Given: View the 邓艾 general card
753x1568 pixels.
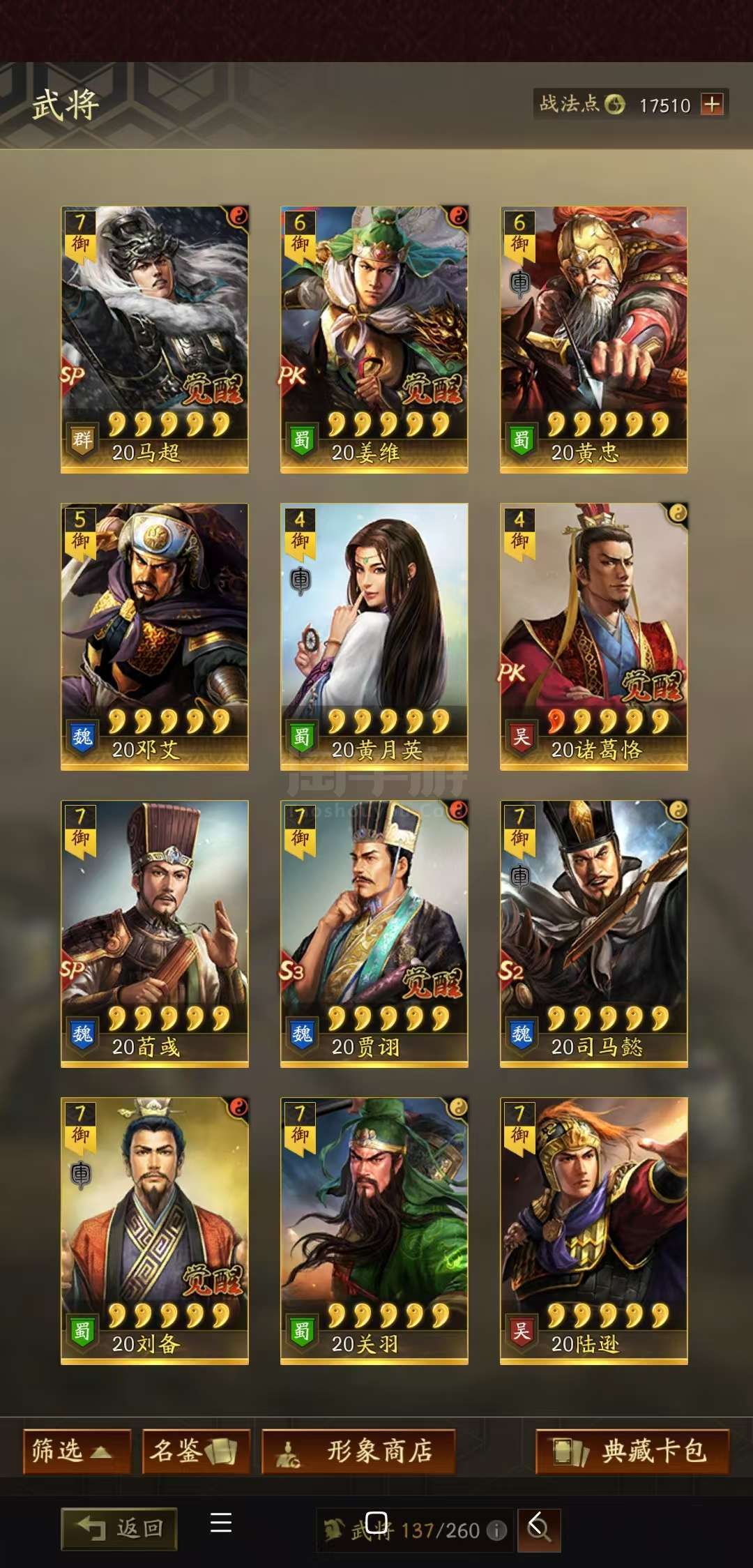Looking at the screenshot, I should click(x=155, y=637).
